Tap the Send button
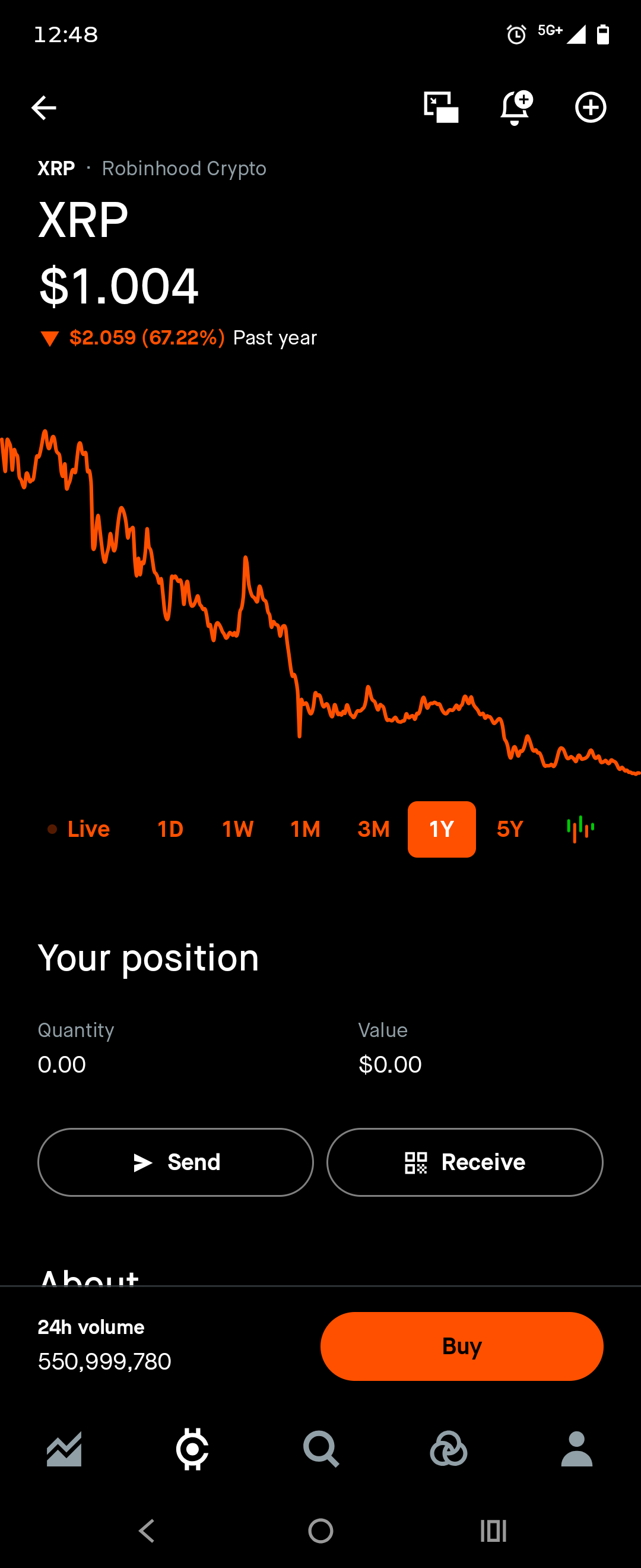641x1568 pixels. click(x=176, y=1162)
